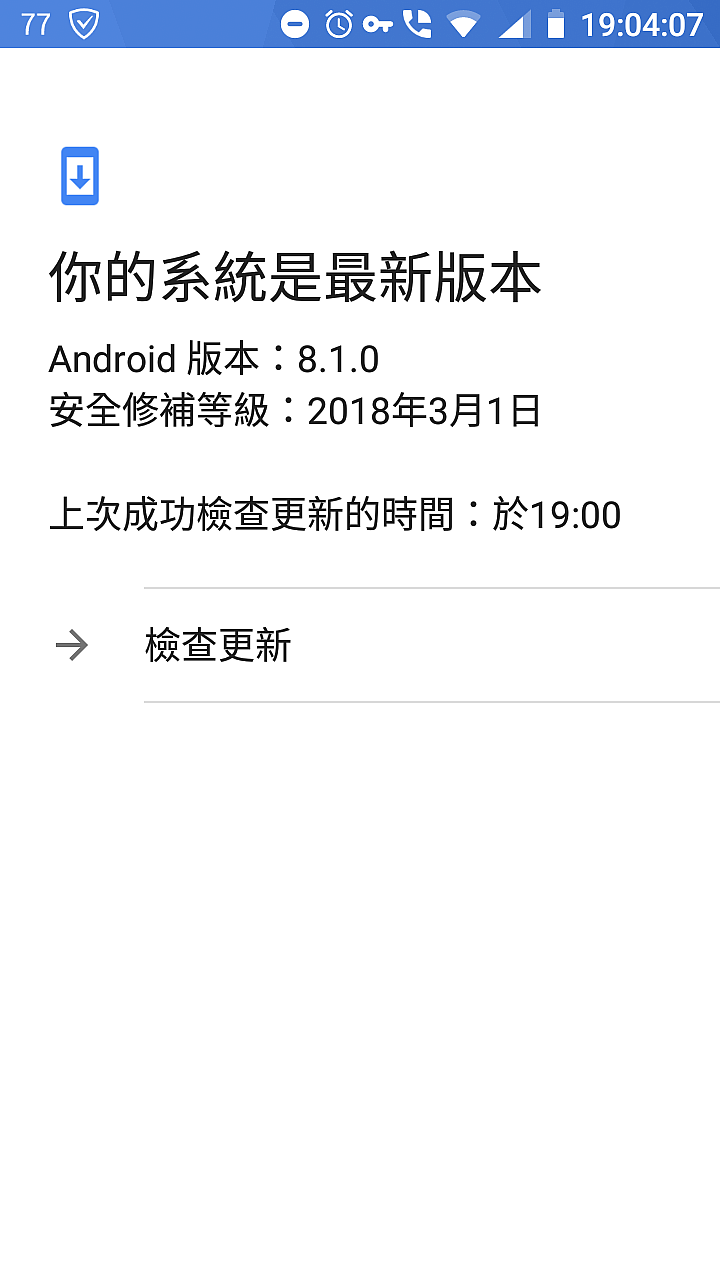
Task: Tap 檢查更新 to check for system updates
Action: coord(360,645)
